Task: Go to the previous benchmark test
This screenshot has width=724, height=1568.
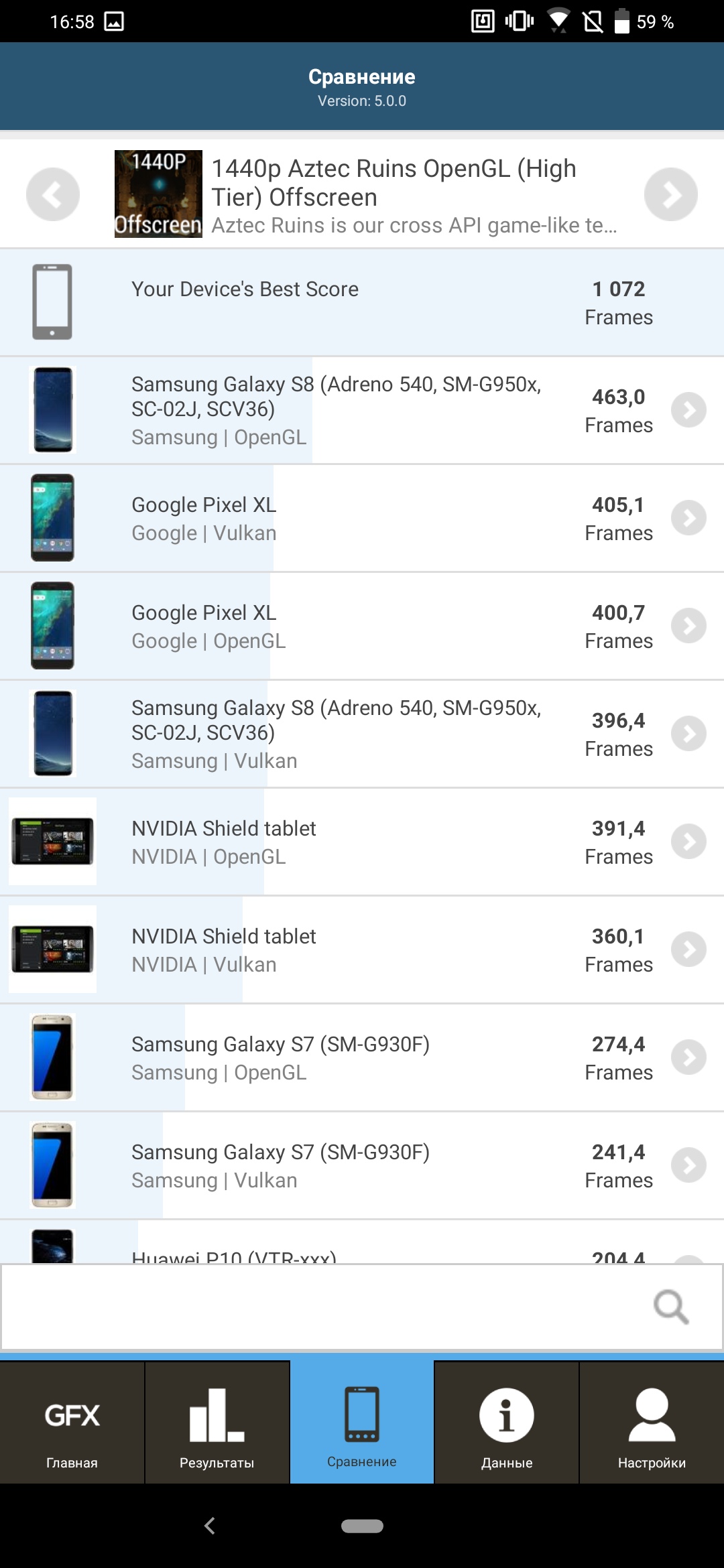Action: tap(52, 194)
